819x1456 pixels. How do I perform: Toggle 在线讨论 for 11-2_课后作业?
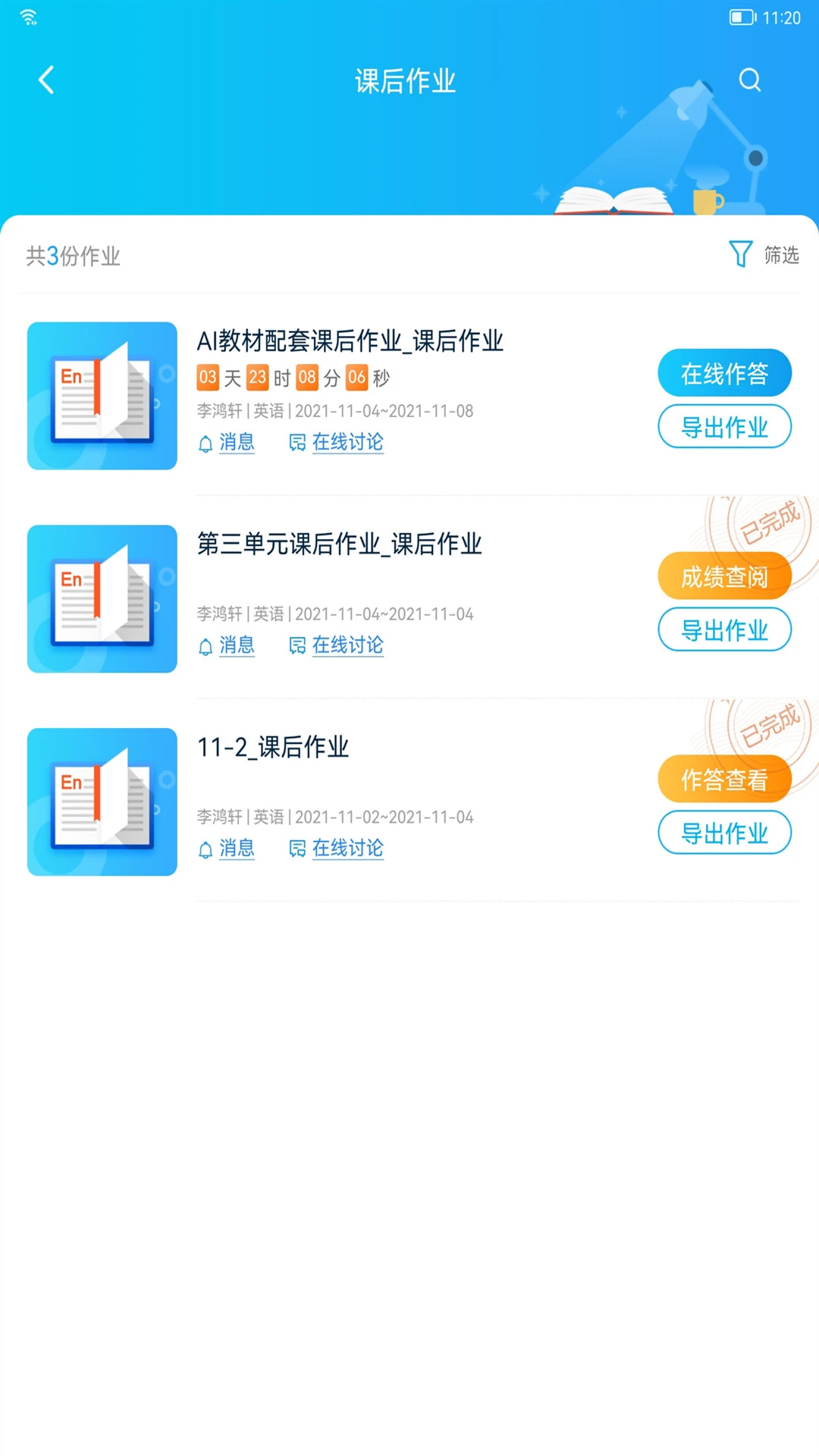click(347, 849)
